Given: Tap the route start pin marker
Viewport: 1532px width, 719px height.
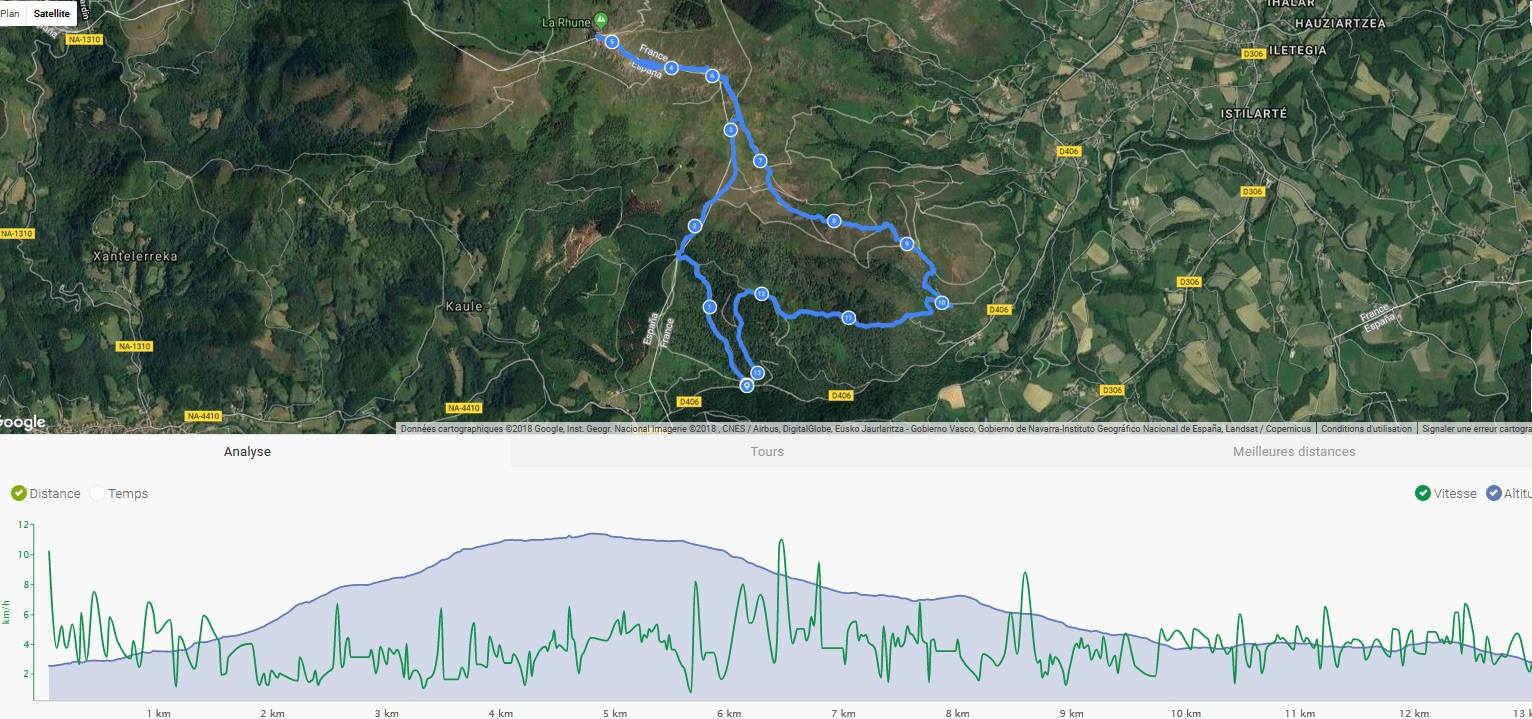Looking at the screenshot, I should pos(746,385).
